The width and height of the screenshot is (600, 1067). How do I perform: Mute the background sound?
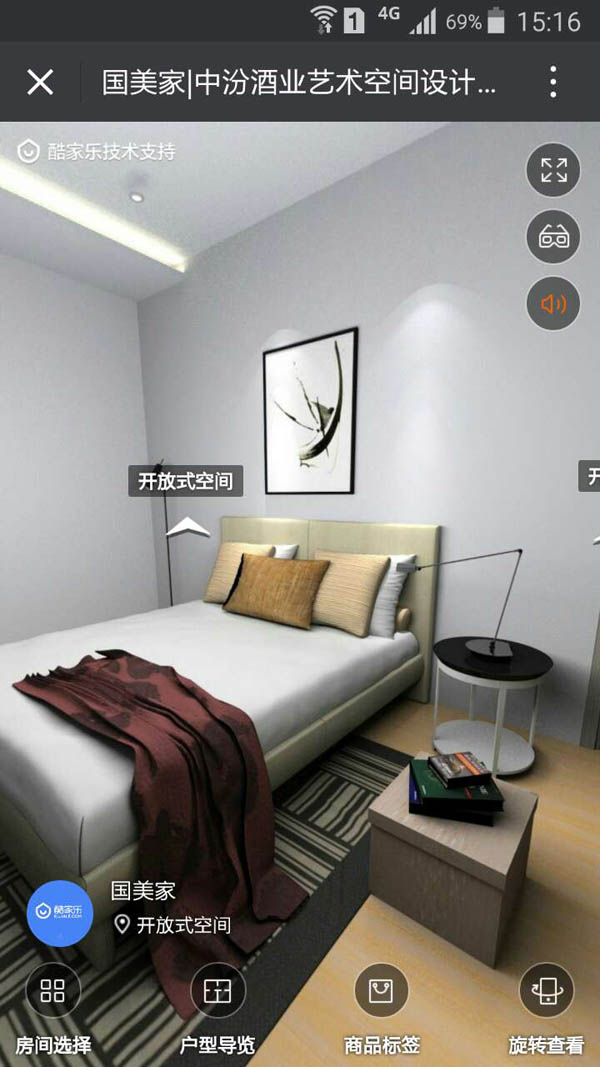pos(553,304)
